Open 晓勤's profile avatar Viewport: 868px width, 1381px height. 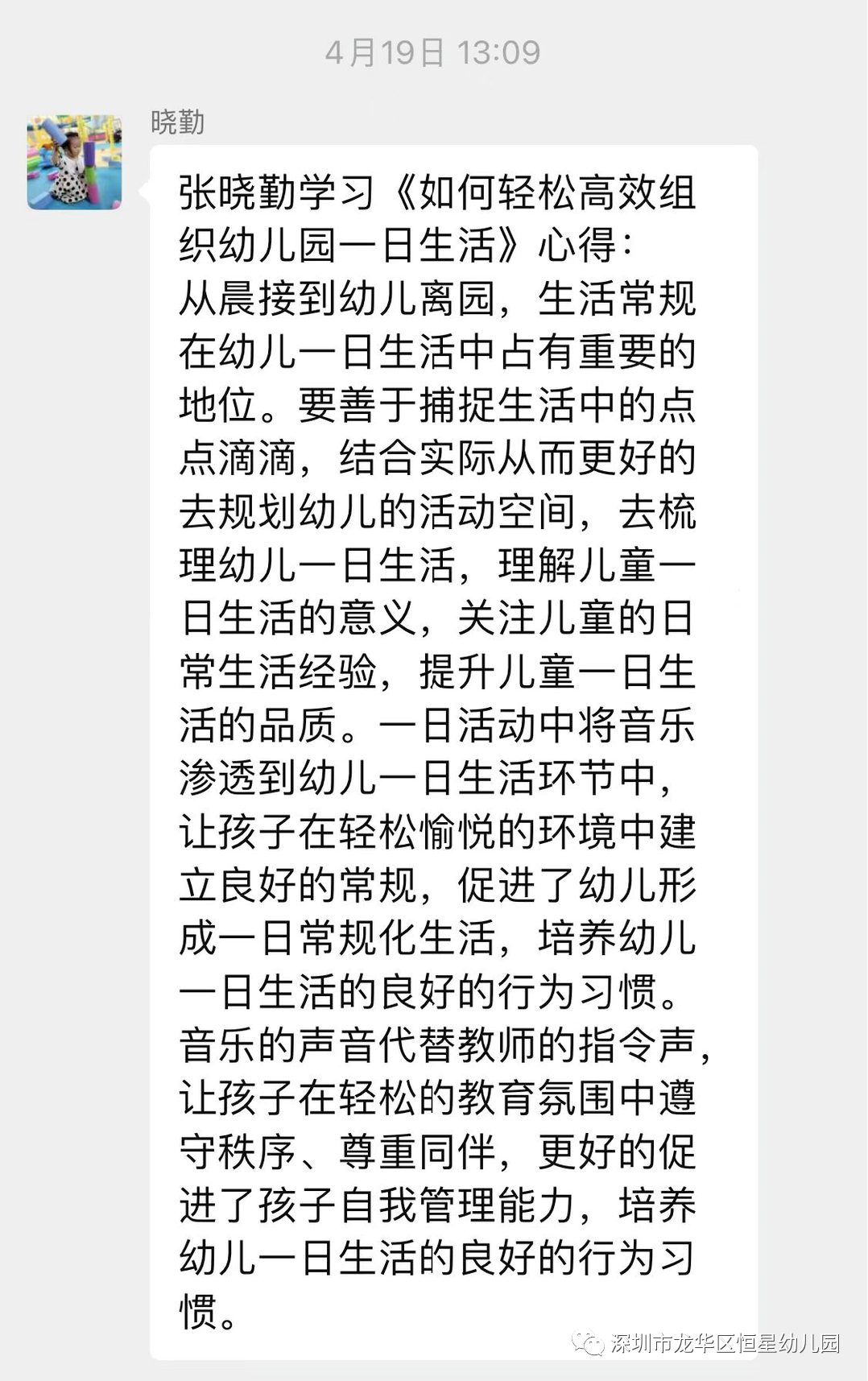pyautogui.click(x=74, y=162)
